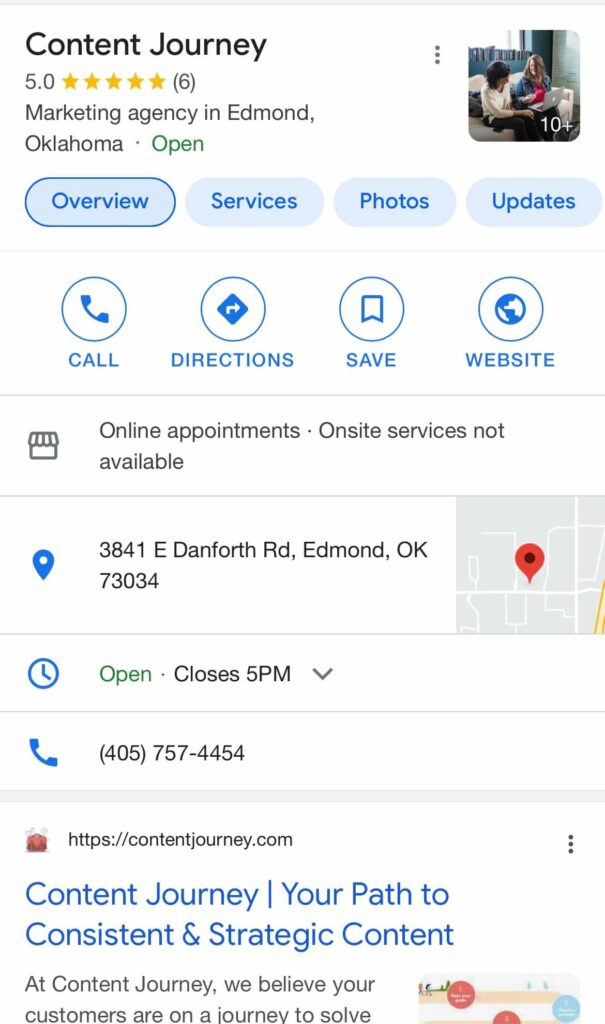This screenshot has height=1024, width=605.
Task: Tap the phone number (405) 757-4454
Action: pyautogui.click(x=172, y=753)
